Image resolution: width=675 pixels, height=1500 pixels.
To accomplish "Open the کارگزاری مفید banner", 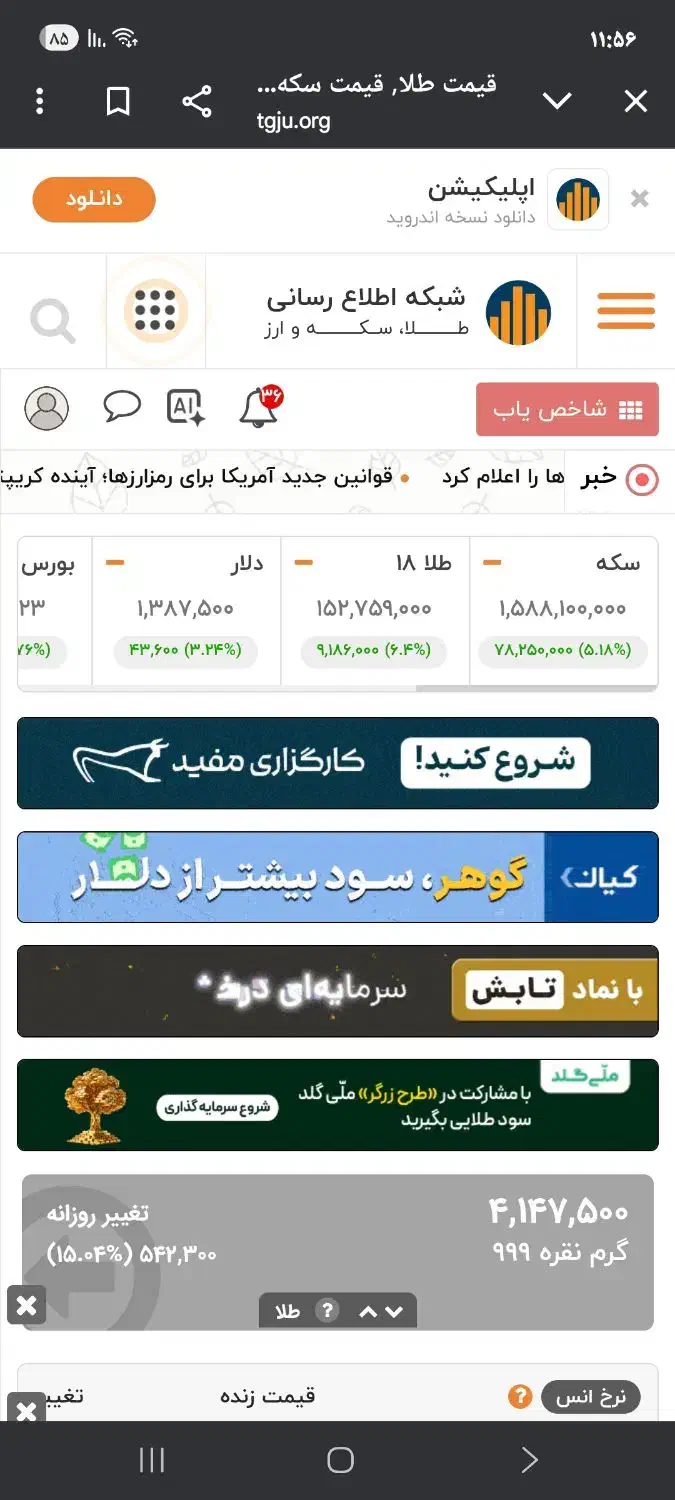I will coord(337,763).
